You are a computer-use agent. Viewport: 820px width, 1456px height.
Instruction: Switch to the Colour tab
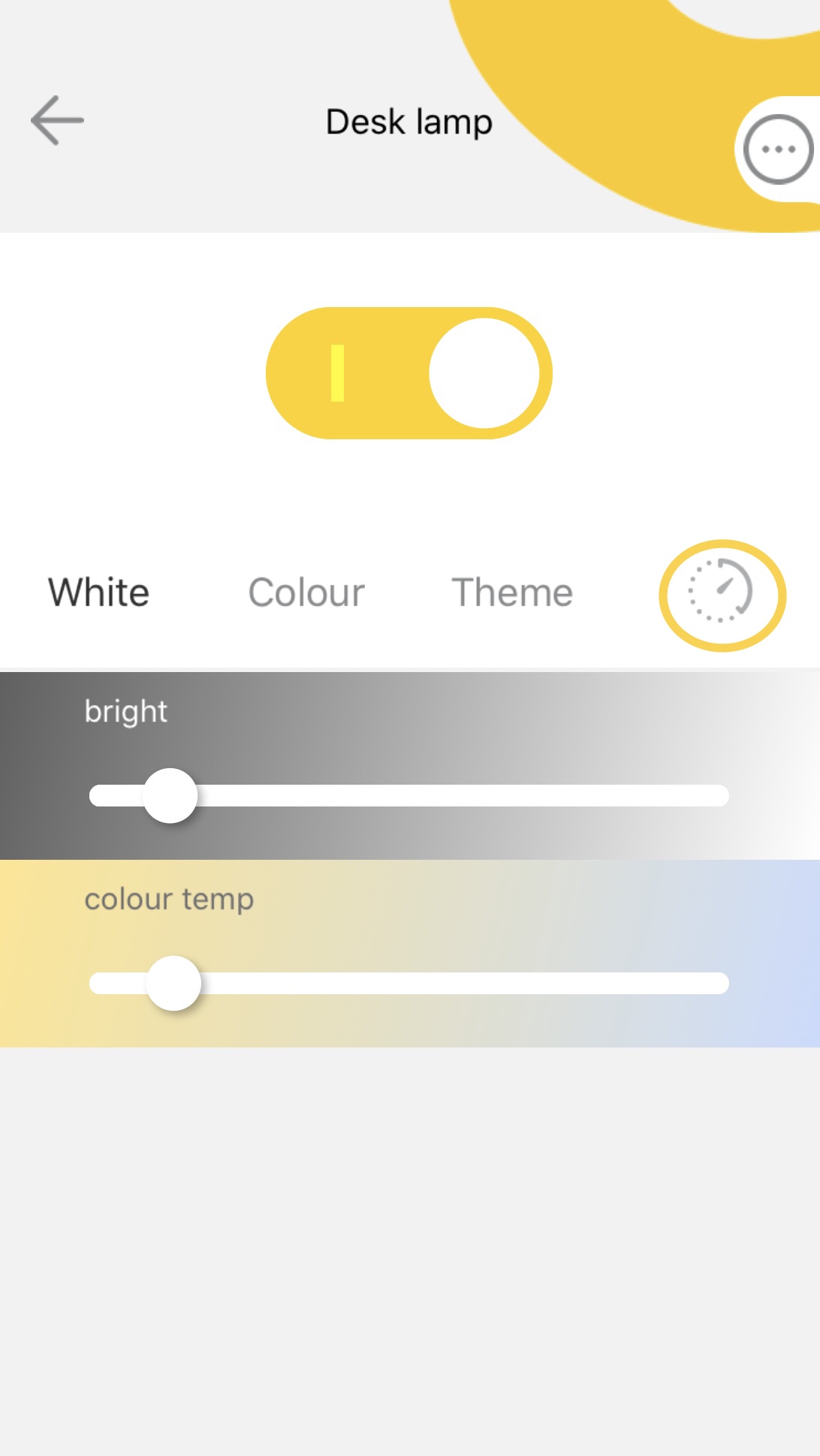pyautogui.click(x=306, y=592)
